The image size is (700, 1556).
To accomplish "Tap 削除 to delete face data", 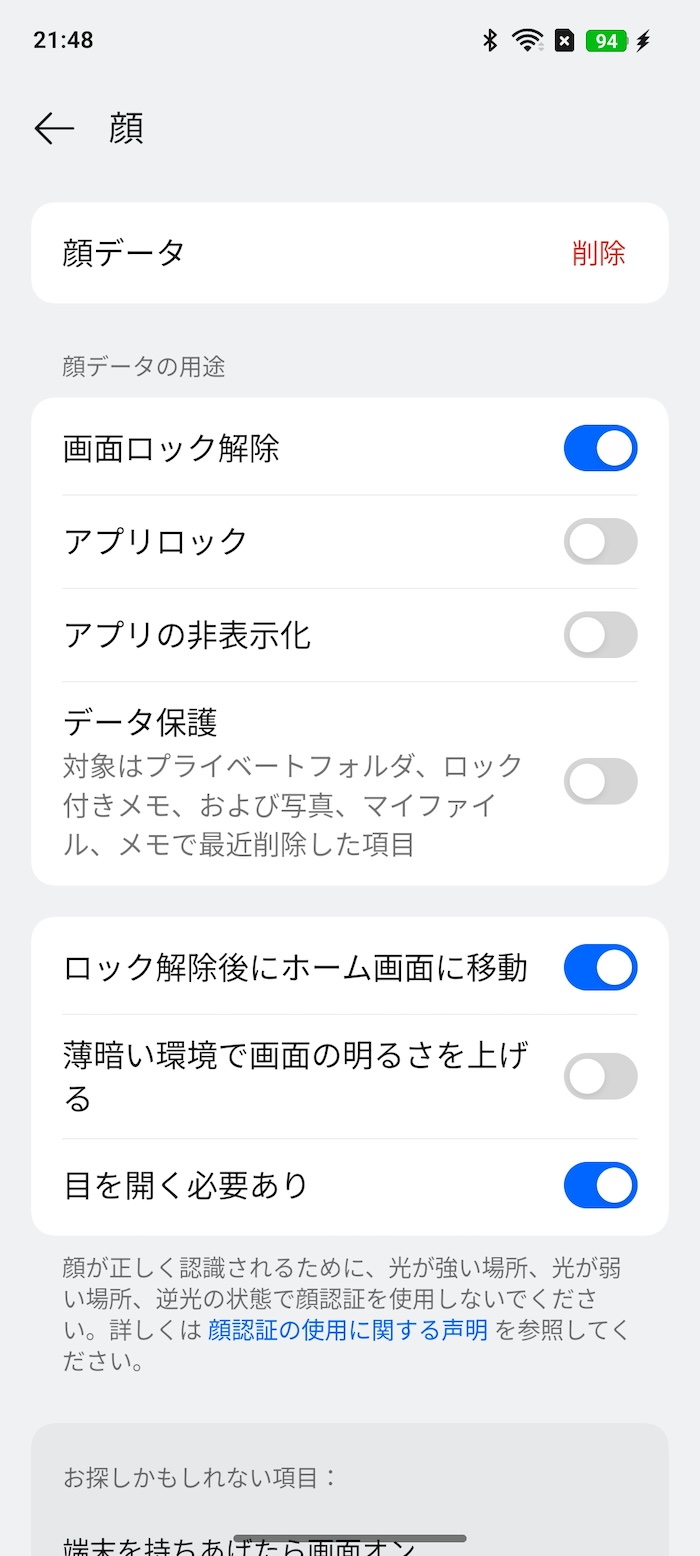I will pos(599,253).
